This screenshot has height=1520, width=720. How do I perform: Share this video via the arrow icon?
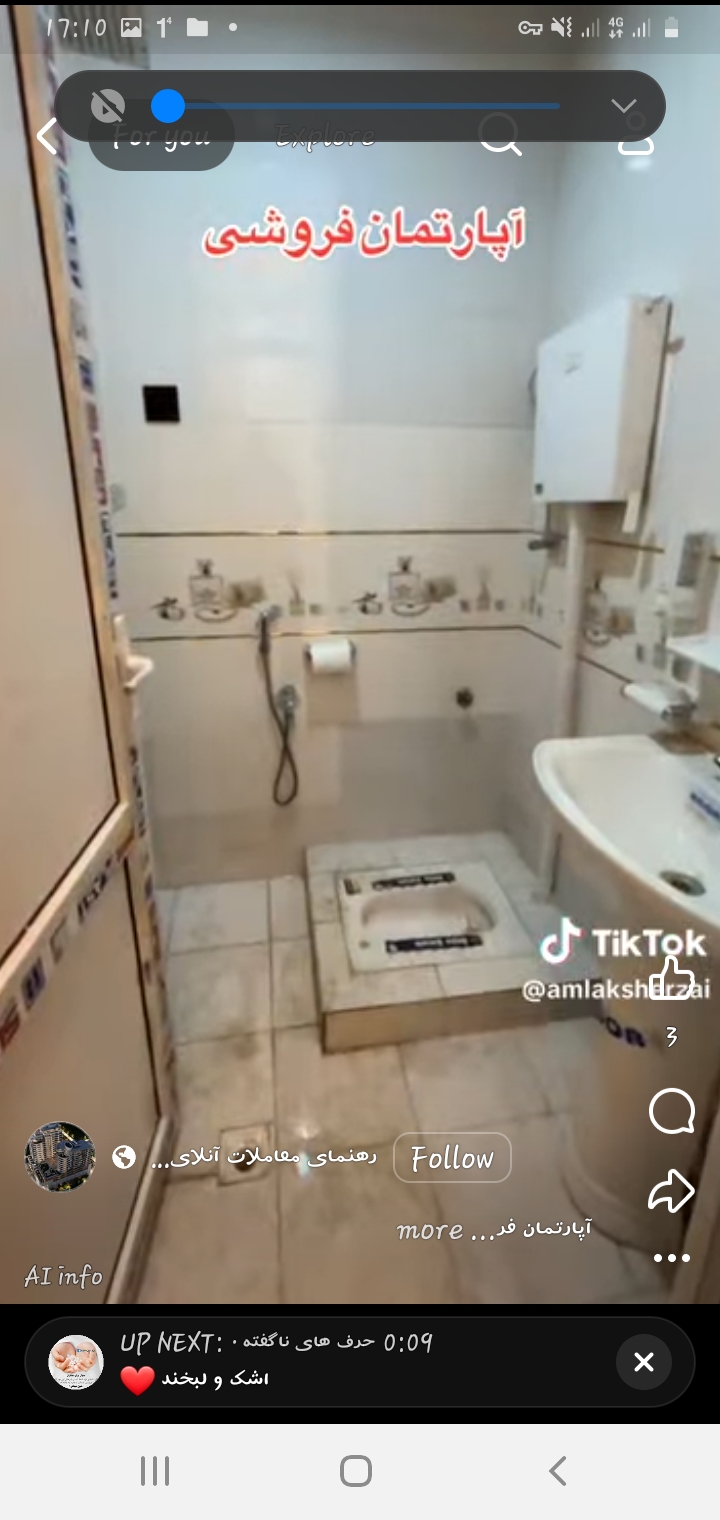672,1190
